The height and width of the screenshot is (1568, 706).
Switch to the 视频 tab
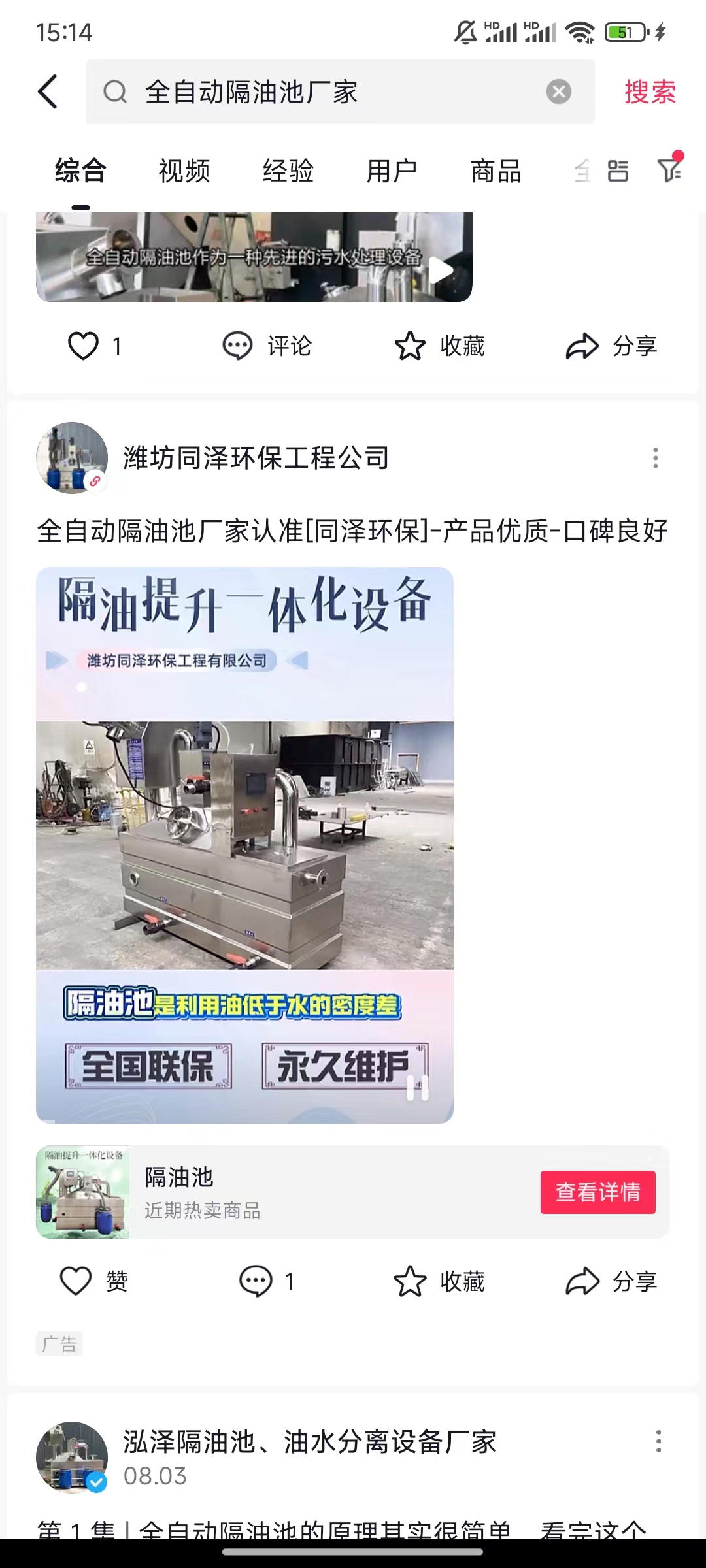(x=184, y=171)
